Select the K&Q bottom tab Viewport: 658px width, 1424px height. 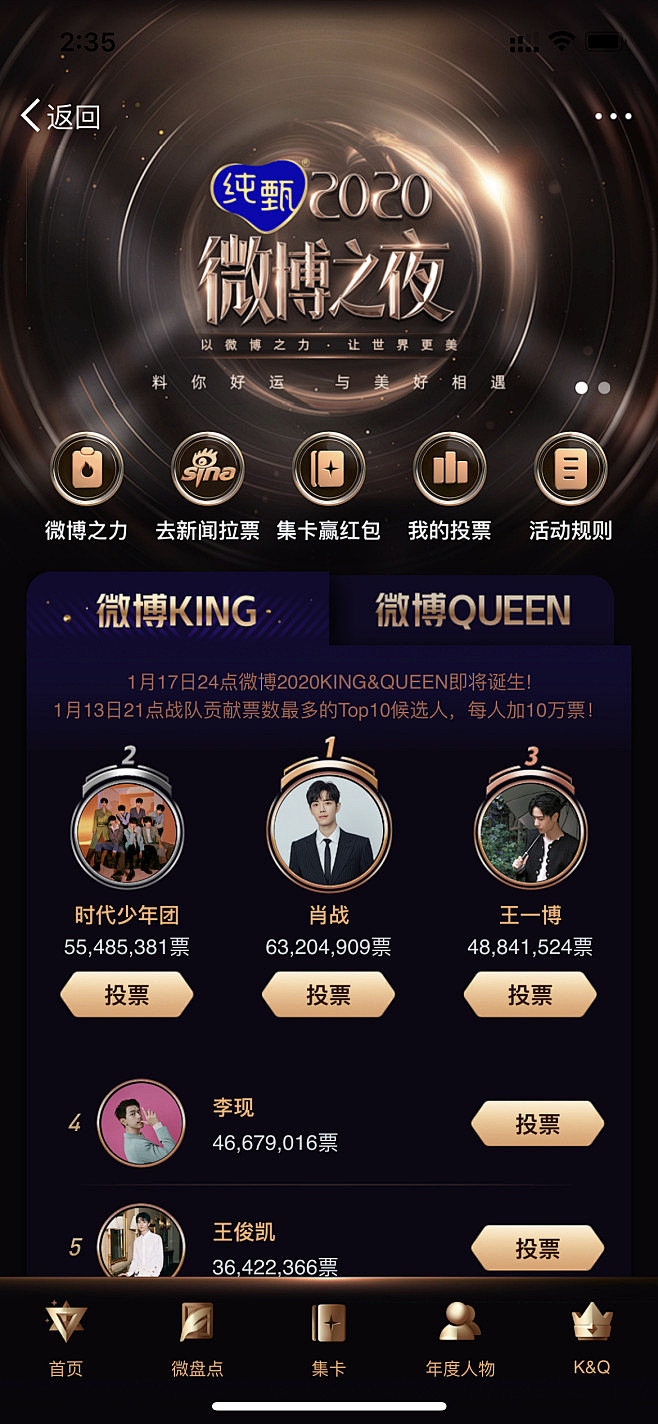click(591, 1340)
